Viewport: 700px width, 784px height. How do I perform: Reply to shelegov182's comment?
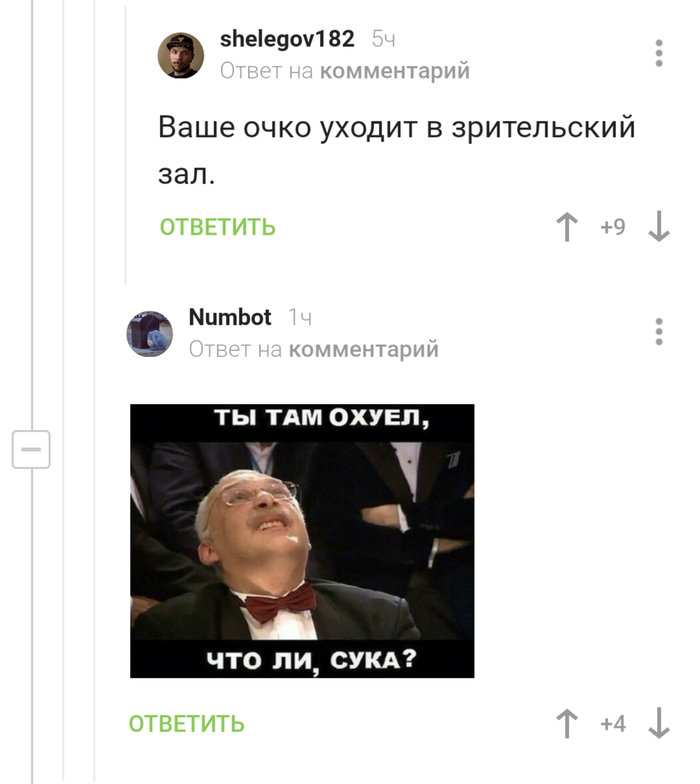pos(217,227)
